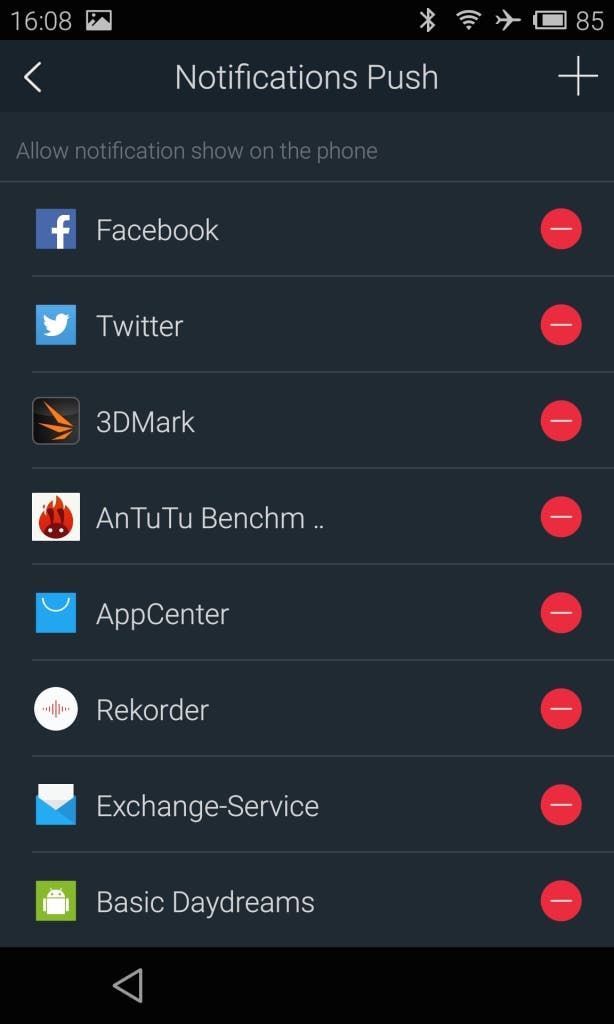Delete Exchange-Service from the list

[560, 805]
